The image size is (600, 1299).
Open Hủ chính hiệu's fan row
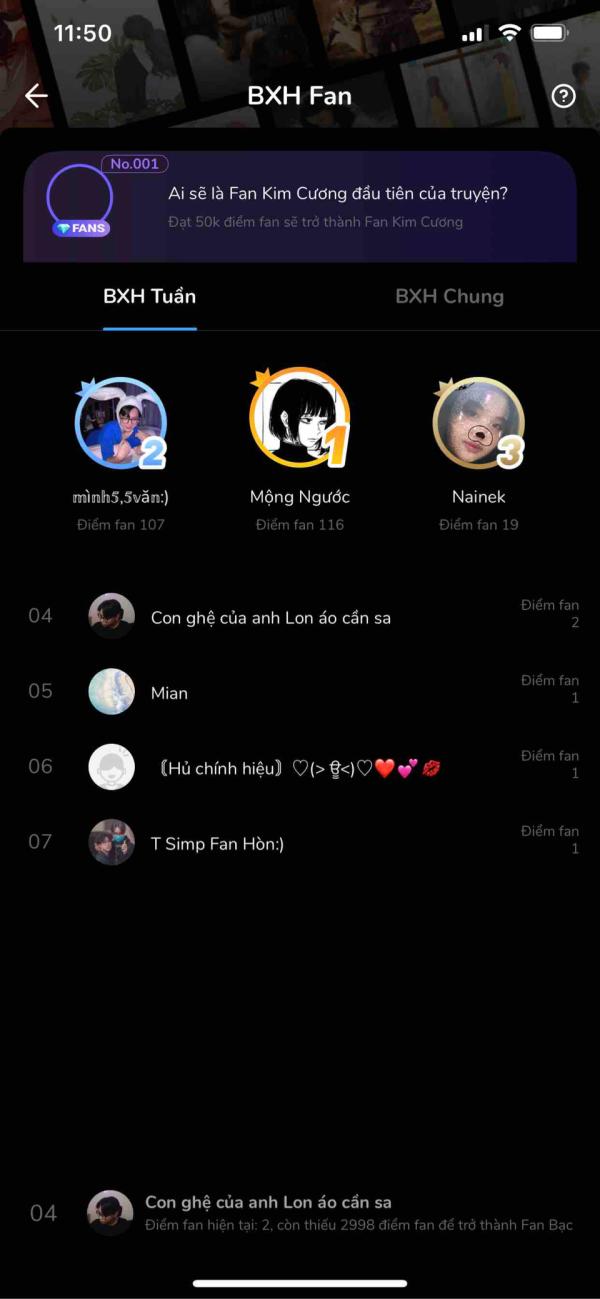(x=300, y=767)
